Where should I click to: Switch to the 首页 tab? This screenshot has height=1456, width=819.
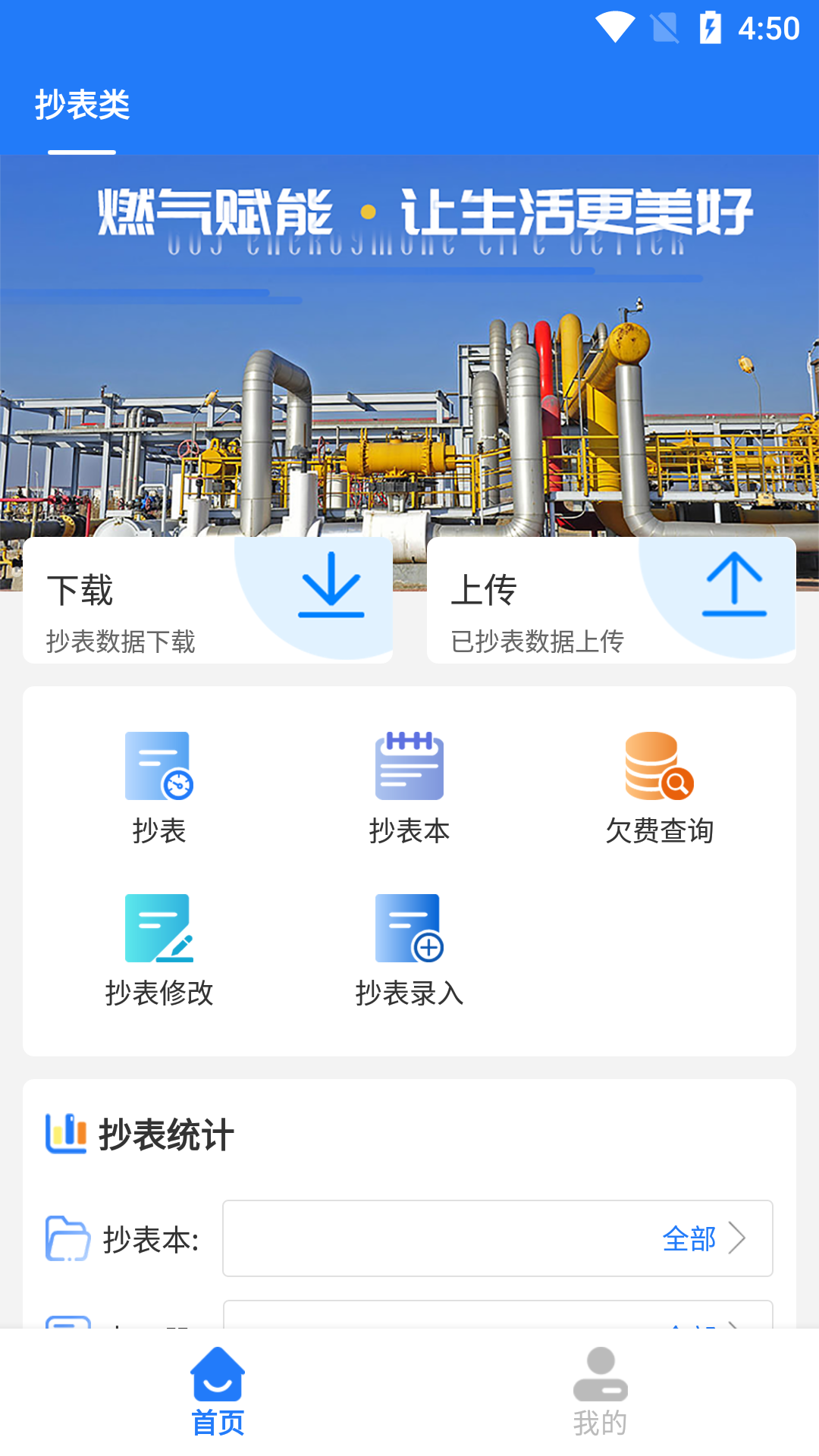(x=218, y=1403)
